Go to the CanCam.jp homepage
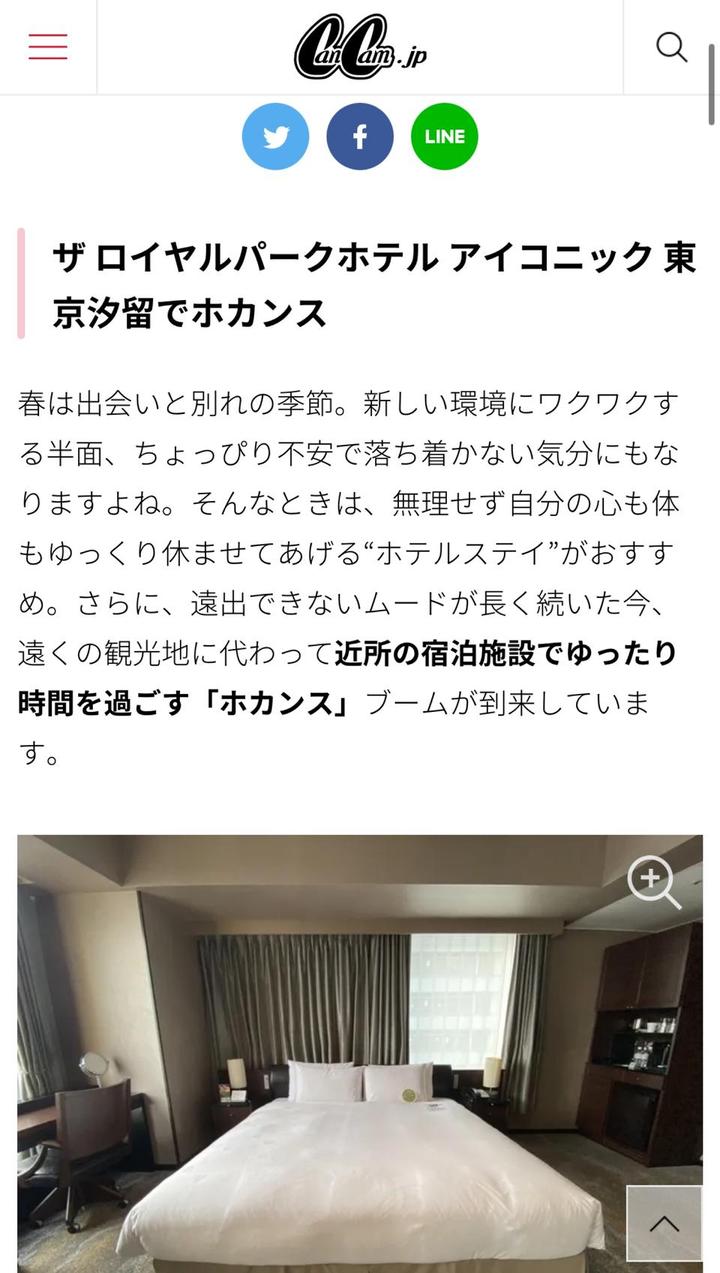Image resolution: width=720 pixels, height=1273 pixels. click(x=360, y=47)
